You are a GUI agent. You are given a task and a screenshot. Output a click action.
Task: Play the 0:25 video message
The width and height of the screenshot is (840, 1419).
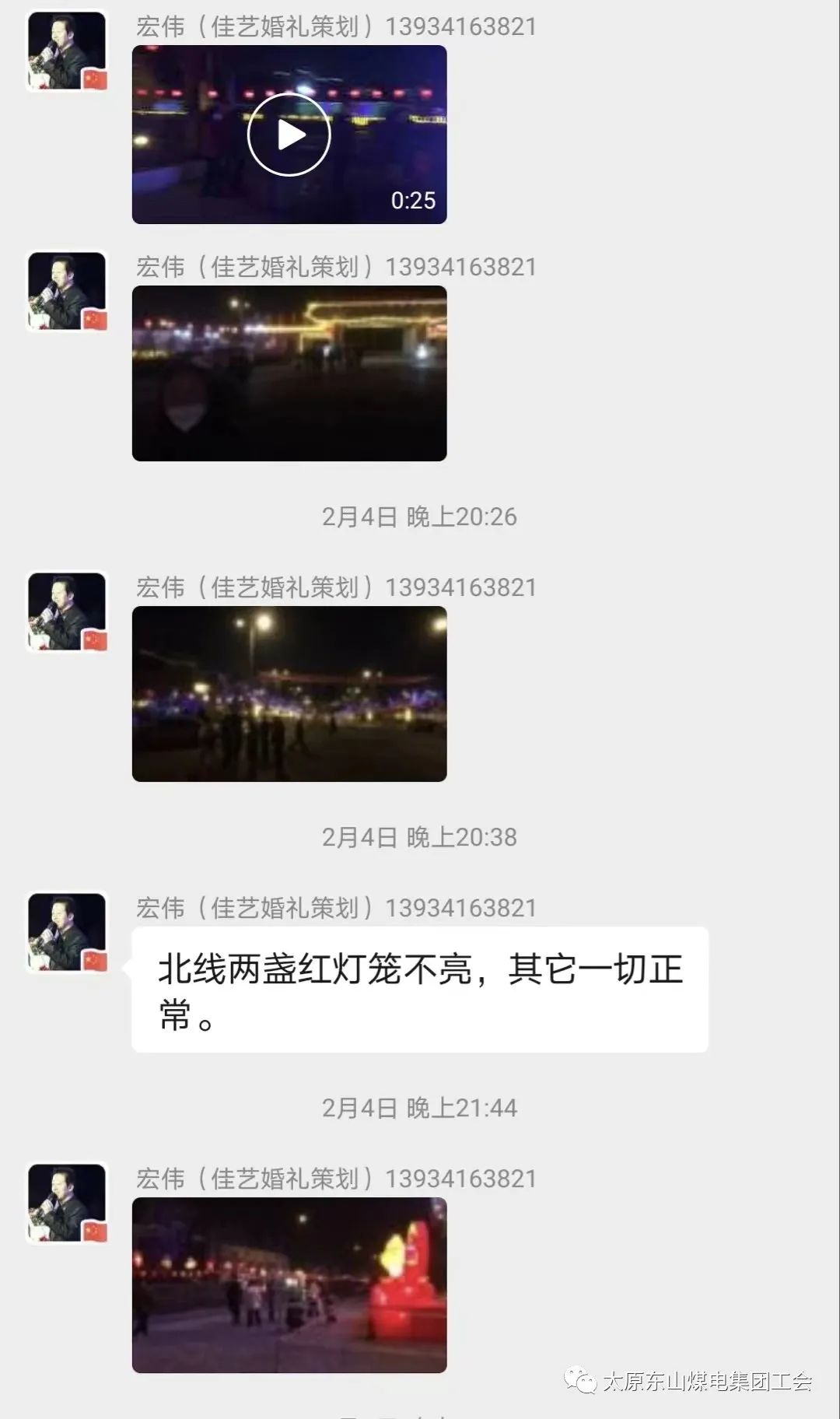pos(289,135)
